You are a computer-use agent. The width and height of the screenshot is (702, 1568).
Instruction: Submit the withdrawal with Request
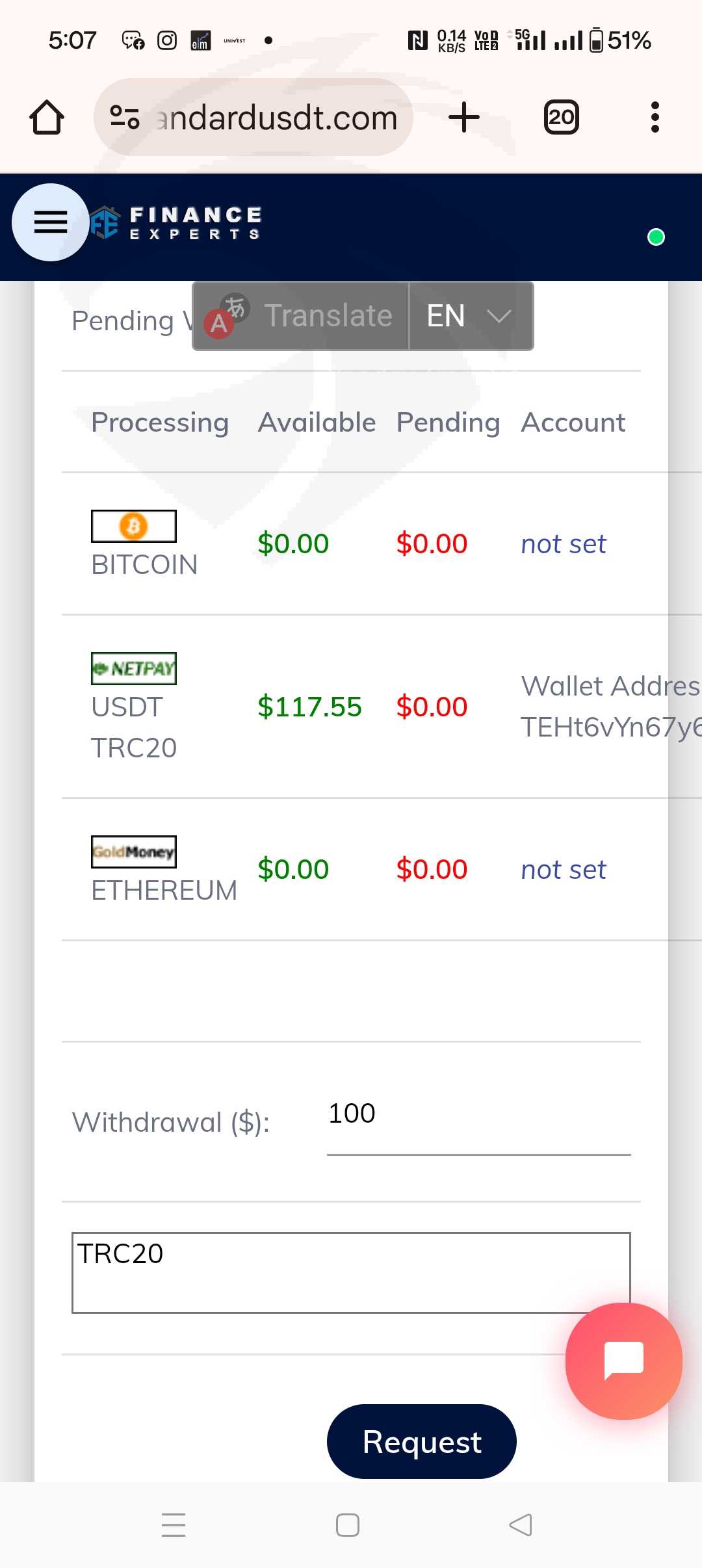click(x=422, y=1442)
